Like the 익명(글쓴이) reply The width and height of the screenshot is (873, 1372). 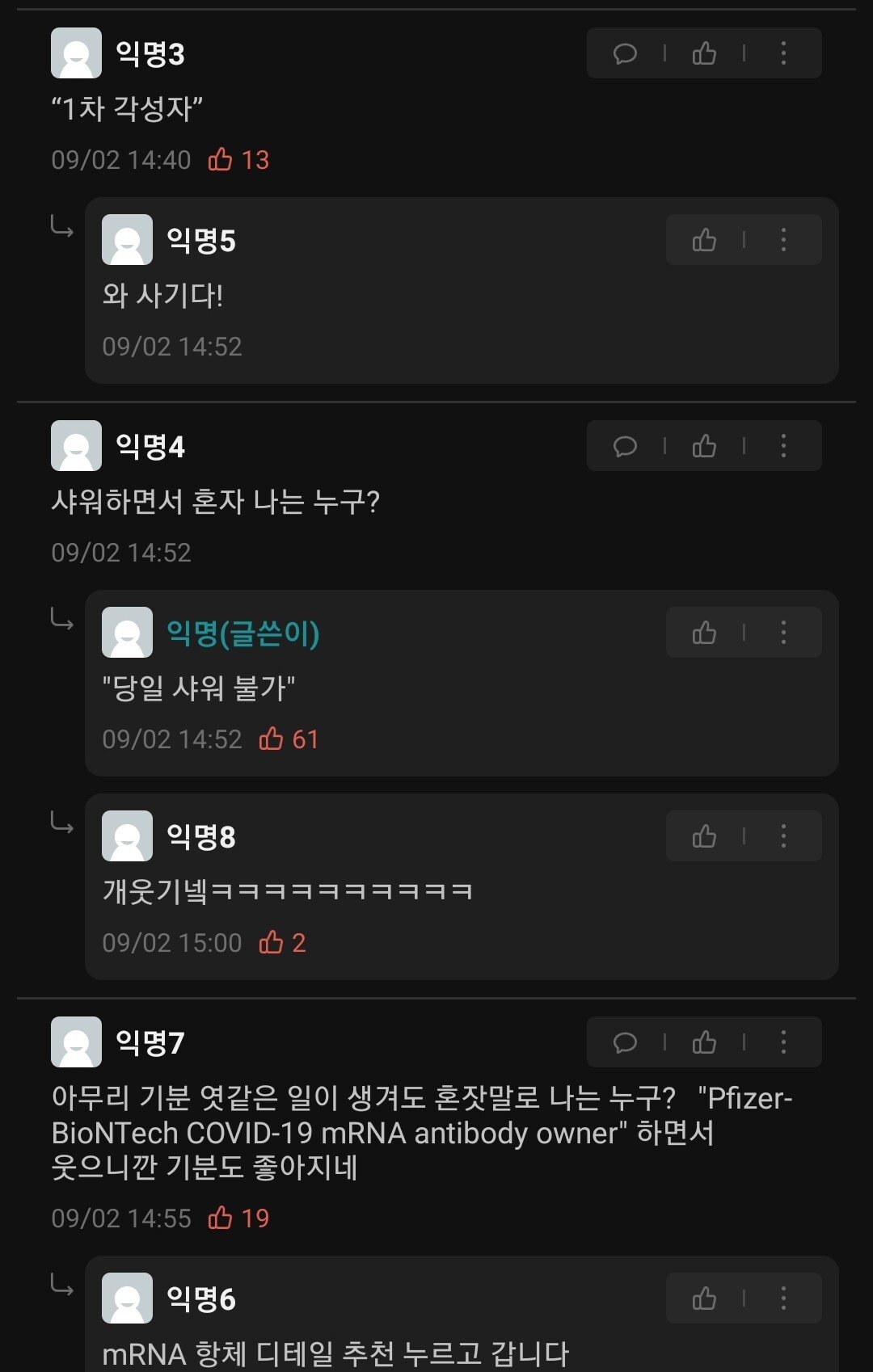point(704,633)
